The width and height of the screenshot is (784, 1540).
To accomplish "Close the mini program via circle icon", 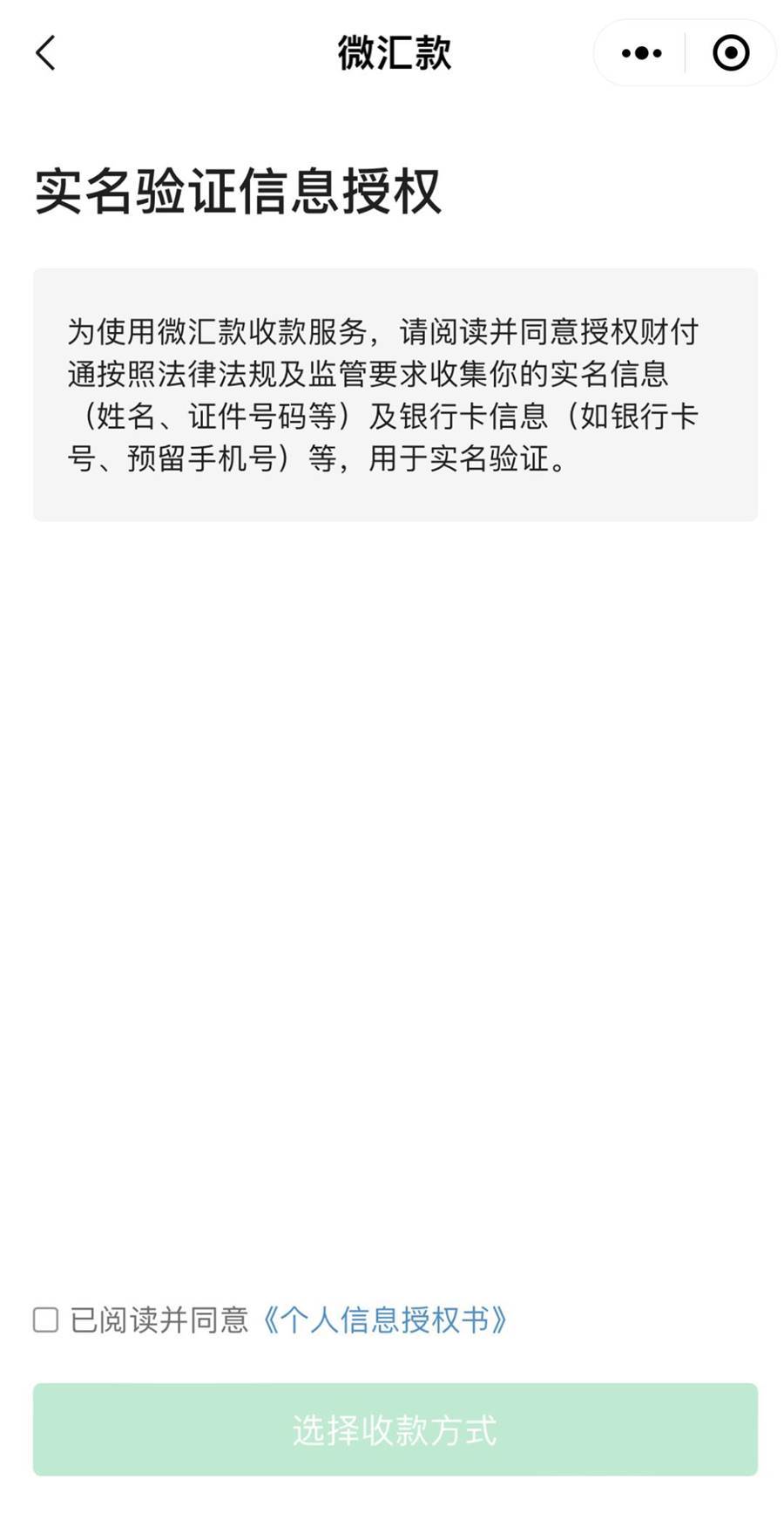I will pos(730,53).
